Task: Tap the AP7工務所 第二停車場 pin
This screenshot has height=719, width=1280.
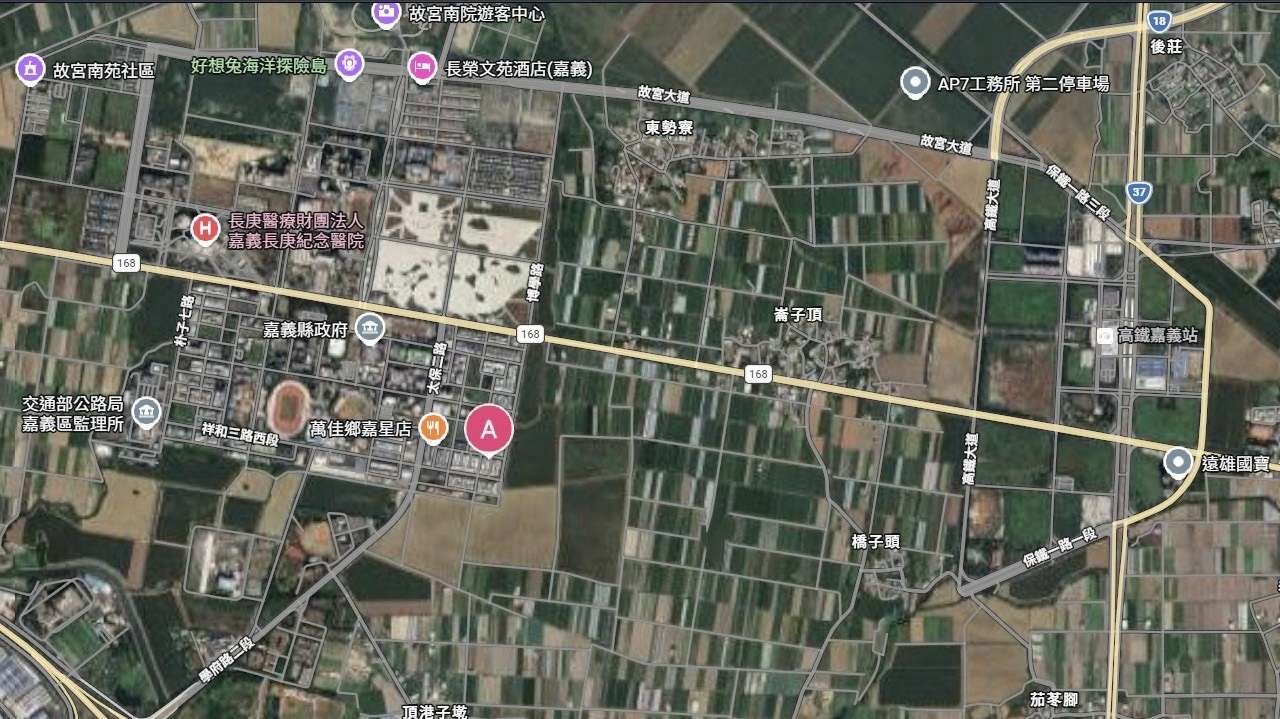Action: [914, 83]
